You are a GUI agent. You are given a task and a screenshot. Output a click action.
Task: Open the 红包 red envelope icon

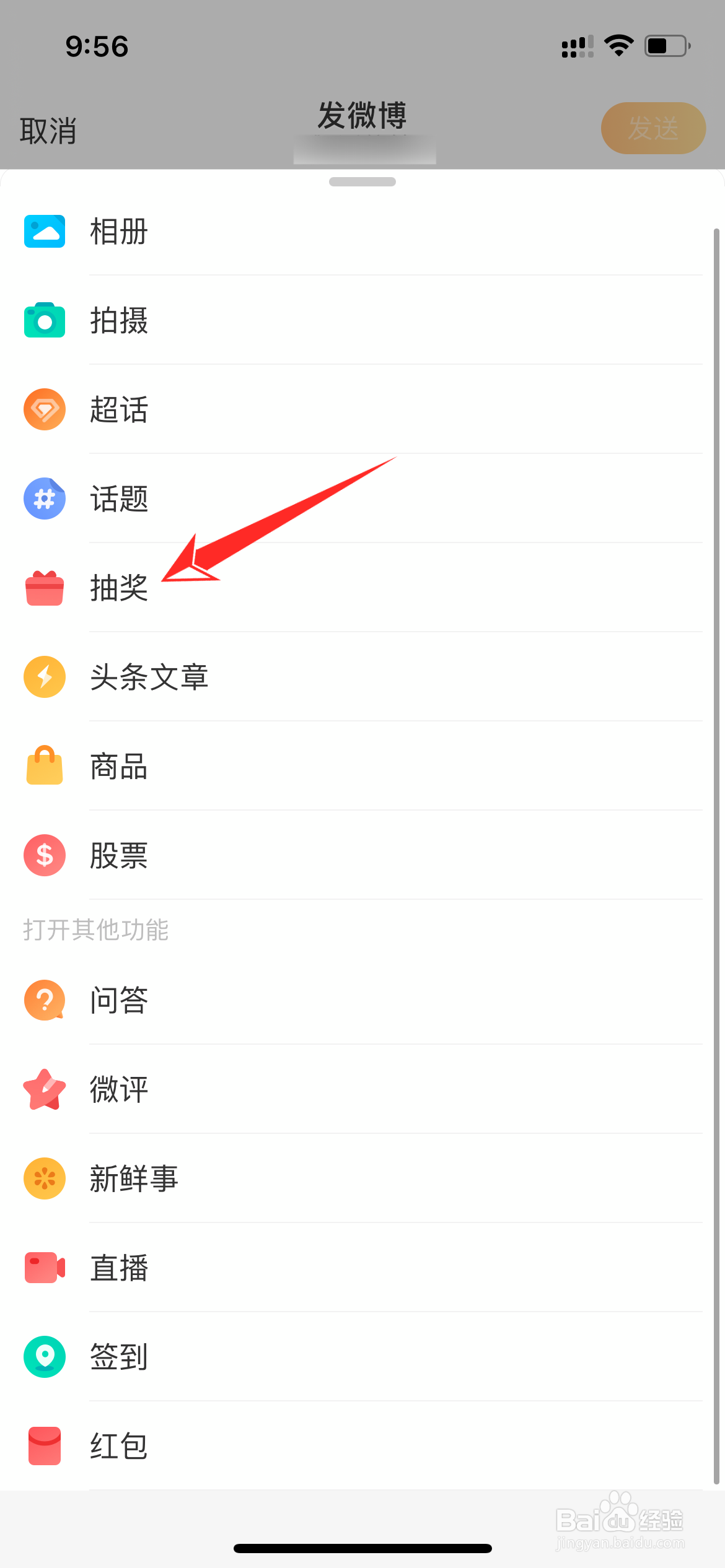[43, 1446]
